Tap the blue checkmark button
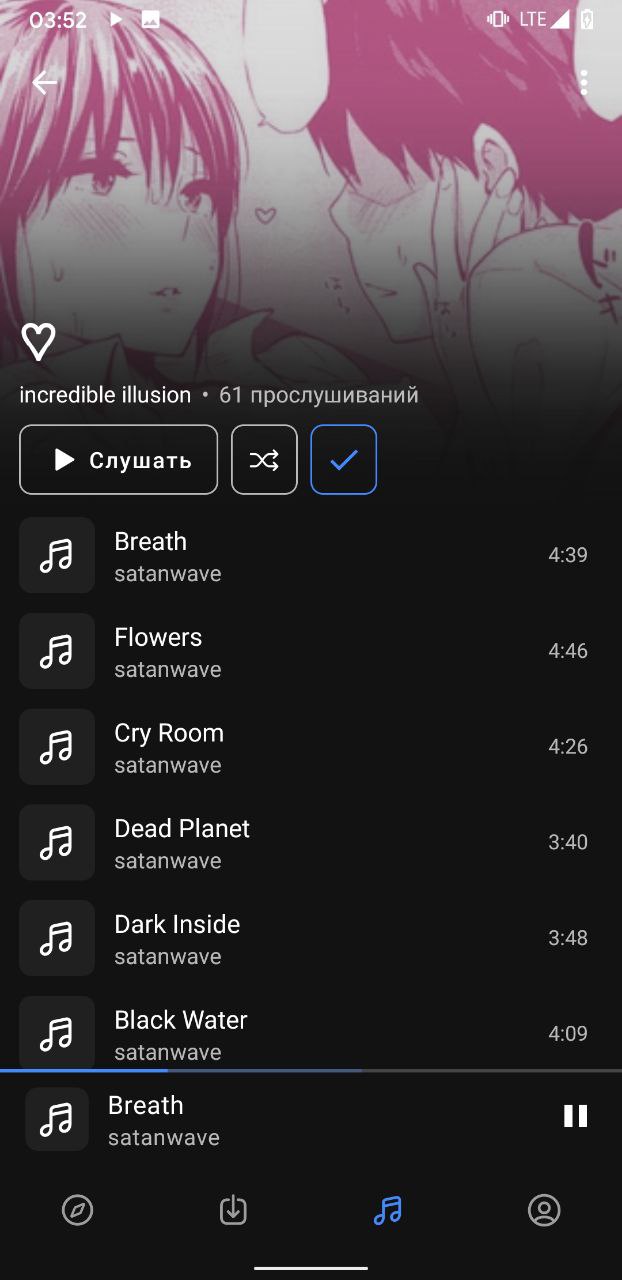This screenshot has height=1280, width=622. [343, 460]
